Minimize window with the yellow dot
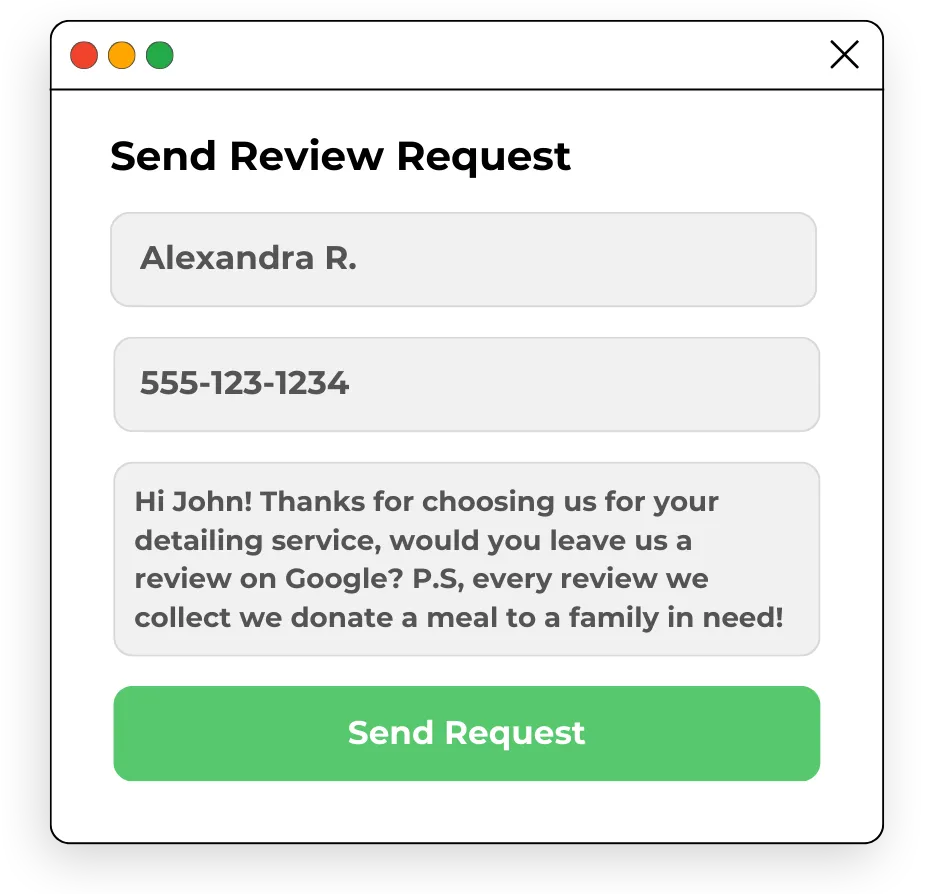The width and height of the screenshot is (927, 895). pos(122,56)
